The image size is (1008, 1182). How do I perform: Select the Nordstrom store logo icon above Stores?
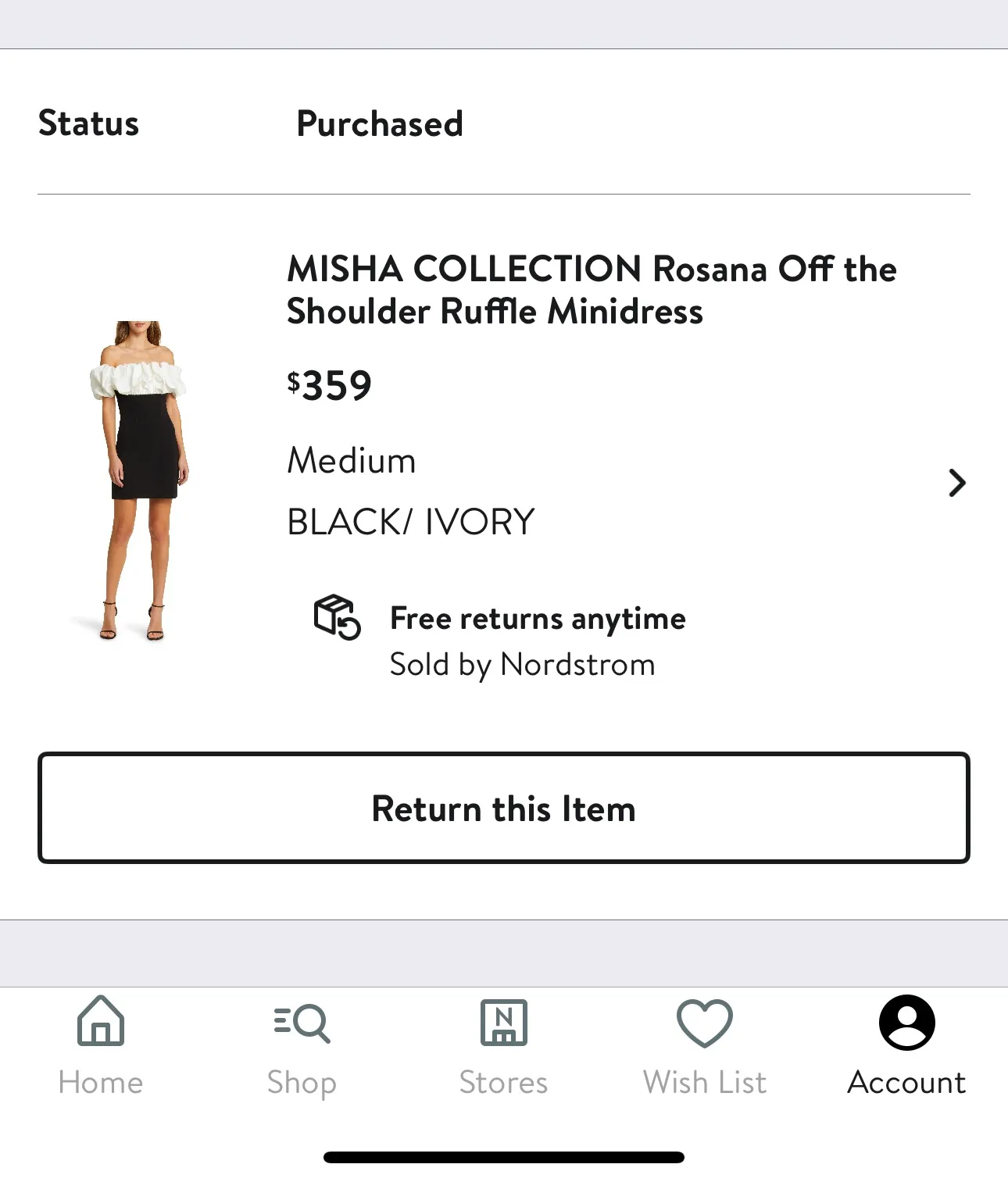[503, 1022]
